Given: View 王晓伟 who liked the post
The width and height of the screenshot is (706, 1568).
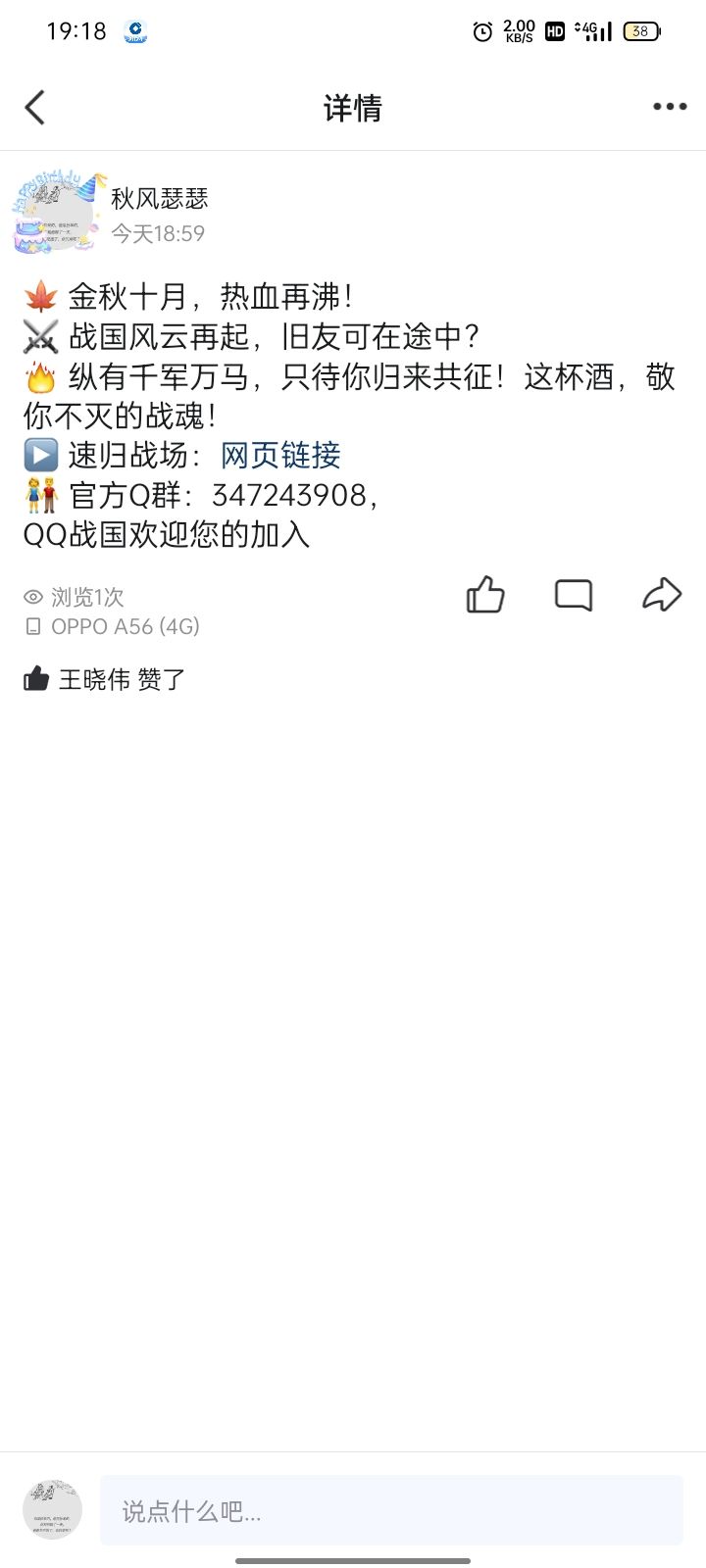Looking at the screenshot, I should pos(94,679).
